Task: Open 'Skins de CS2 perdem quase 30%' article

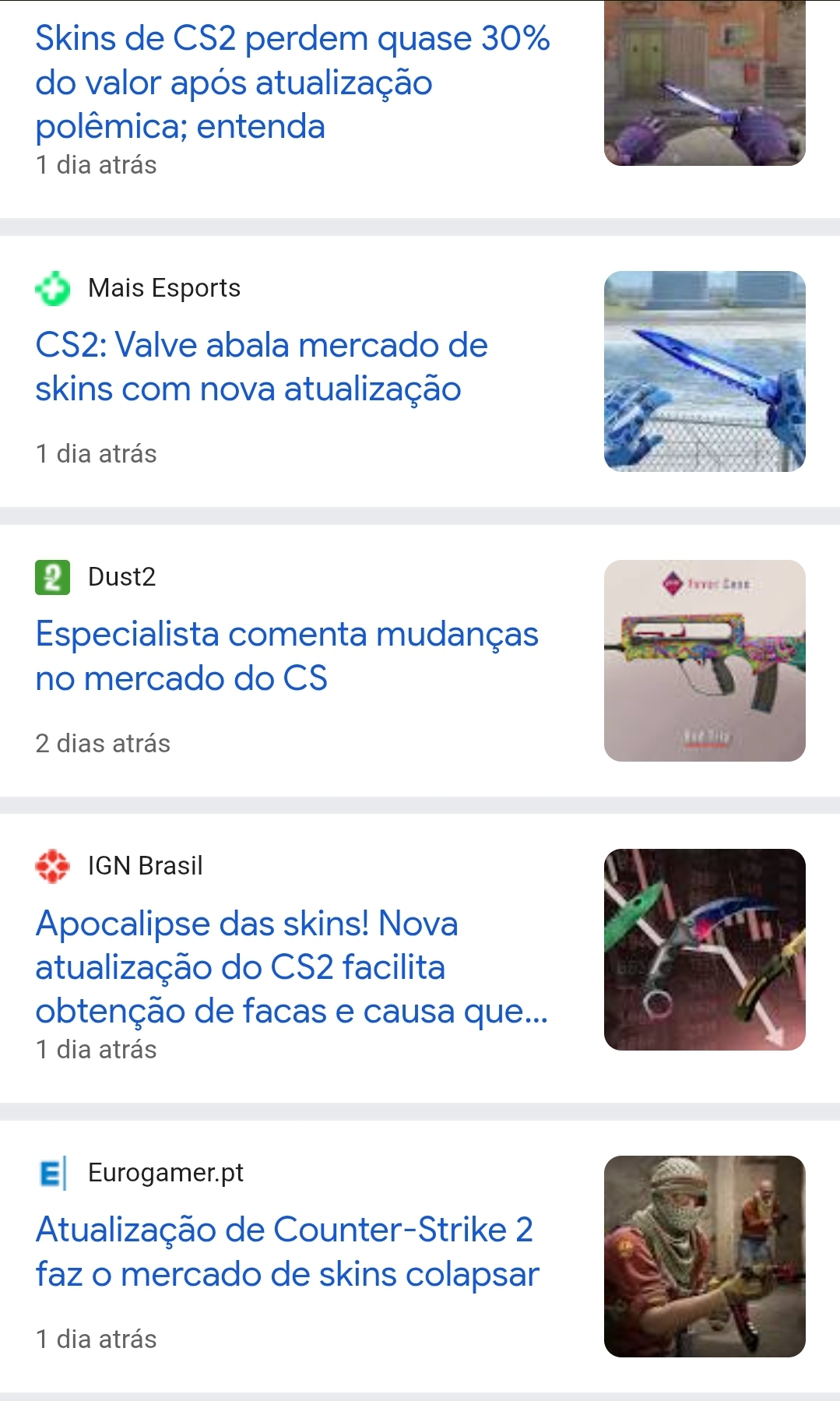Action: coord(292,82)
